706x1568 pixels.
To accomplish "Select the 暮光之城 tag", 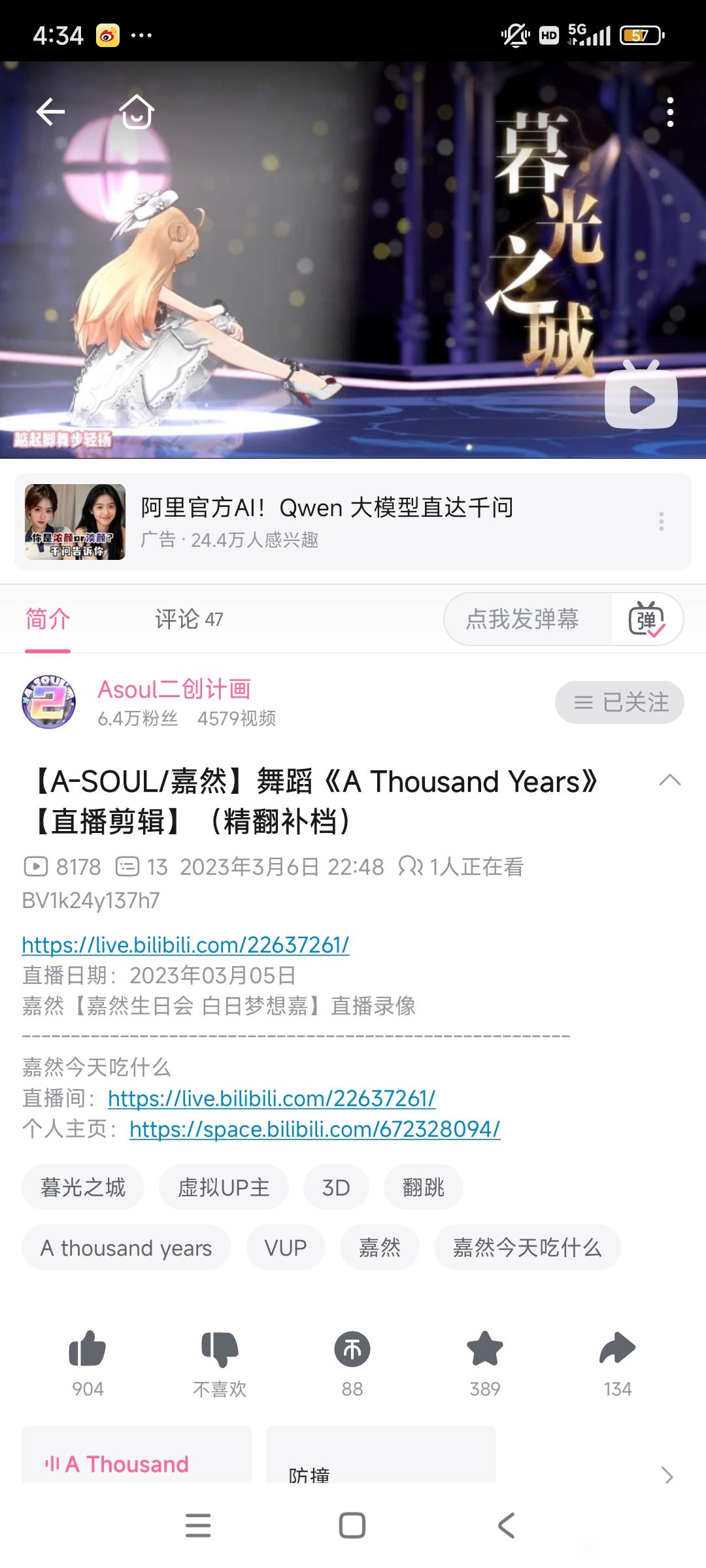I will tap(83, 1187).
